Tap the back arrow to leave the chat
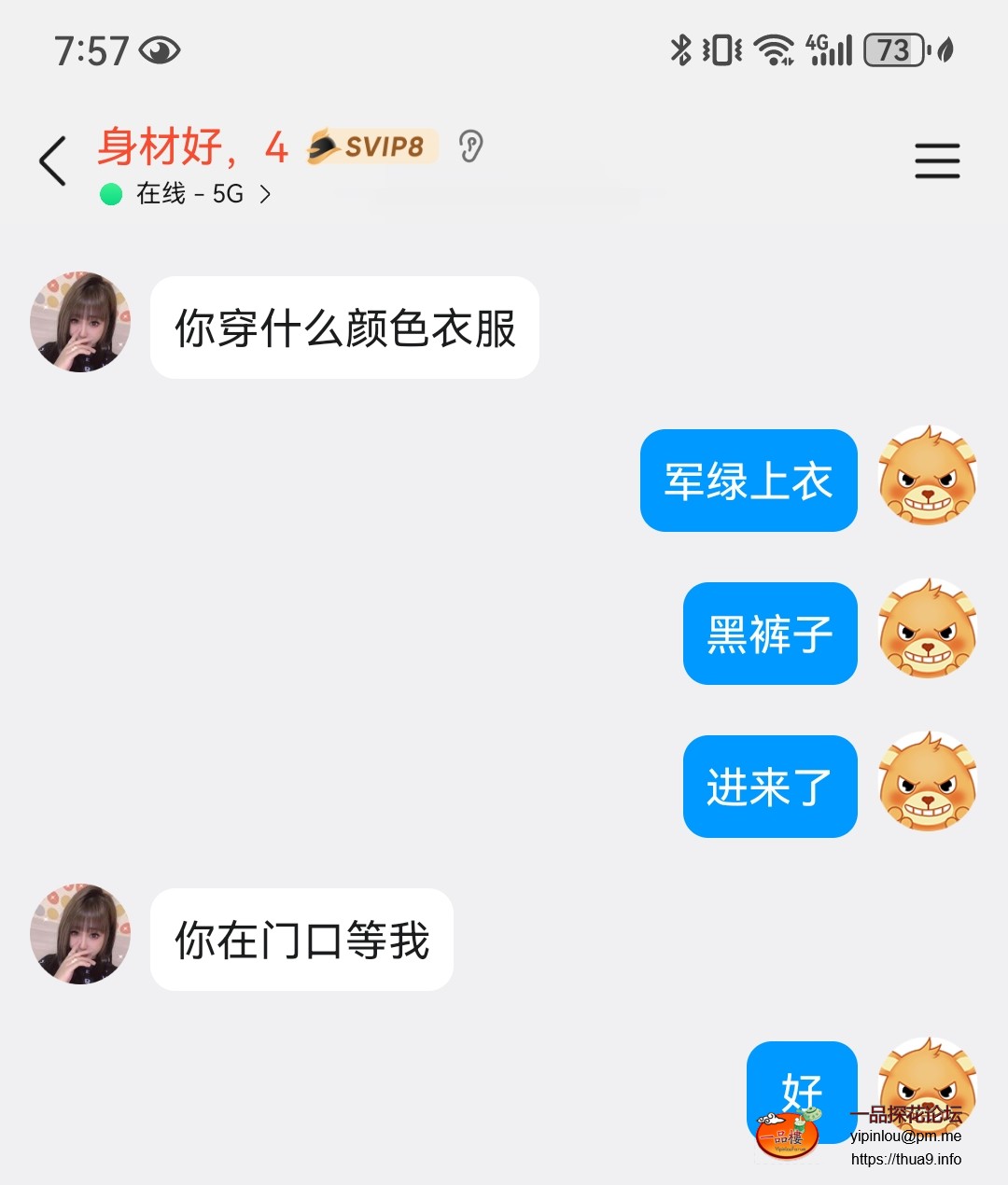The width and height of the screenshot is (1008, 1185). pos(53,159)
